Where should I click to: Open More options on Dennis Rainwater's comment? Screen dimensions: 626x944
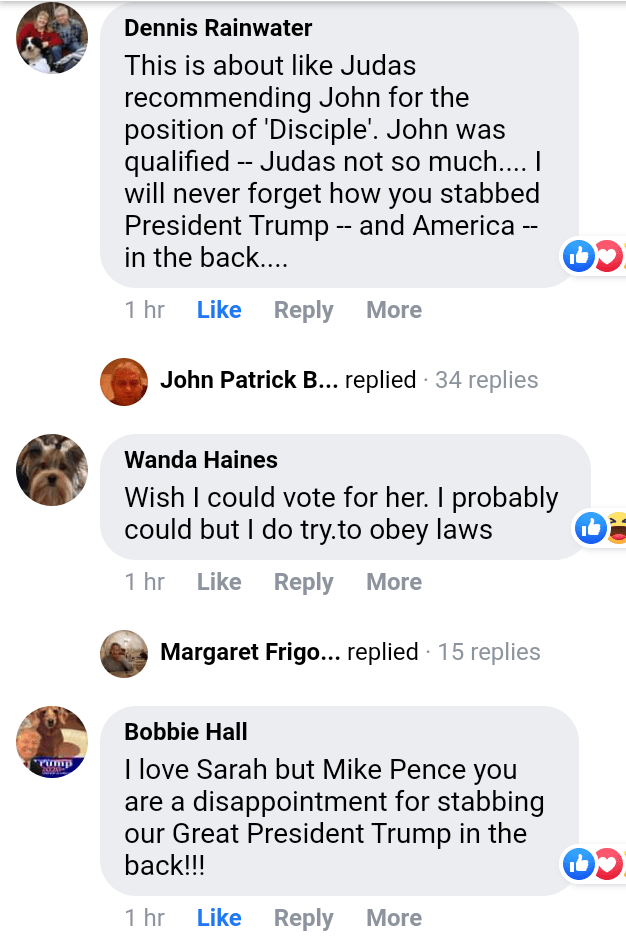point(394,310)
